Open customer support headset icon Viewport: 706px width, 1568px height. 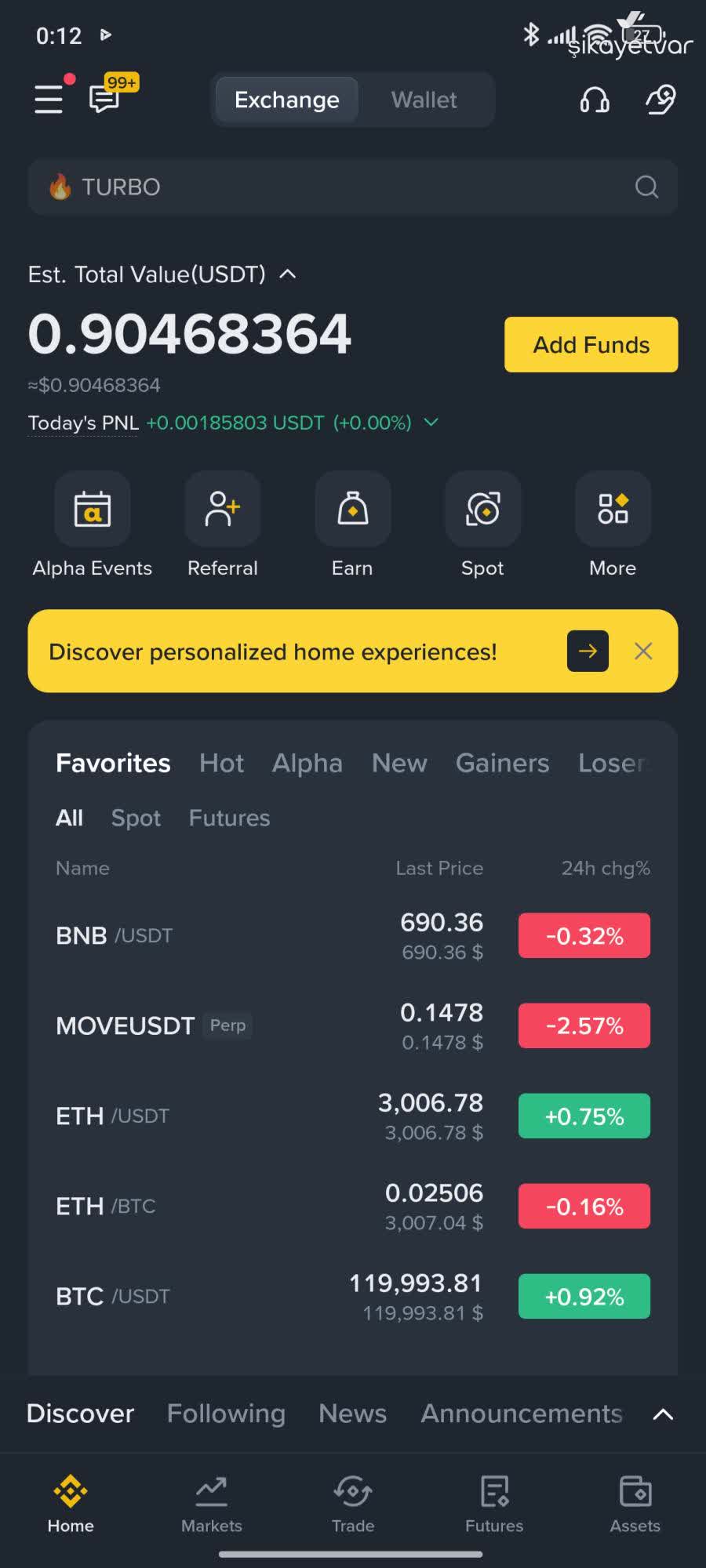[595, 100]
